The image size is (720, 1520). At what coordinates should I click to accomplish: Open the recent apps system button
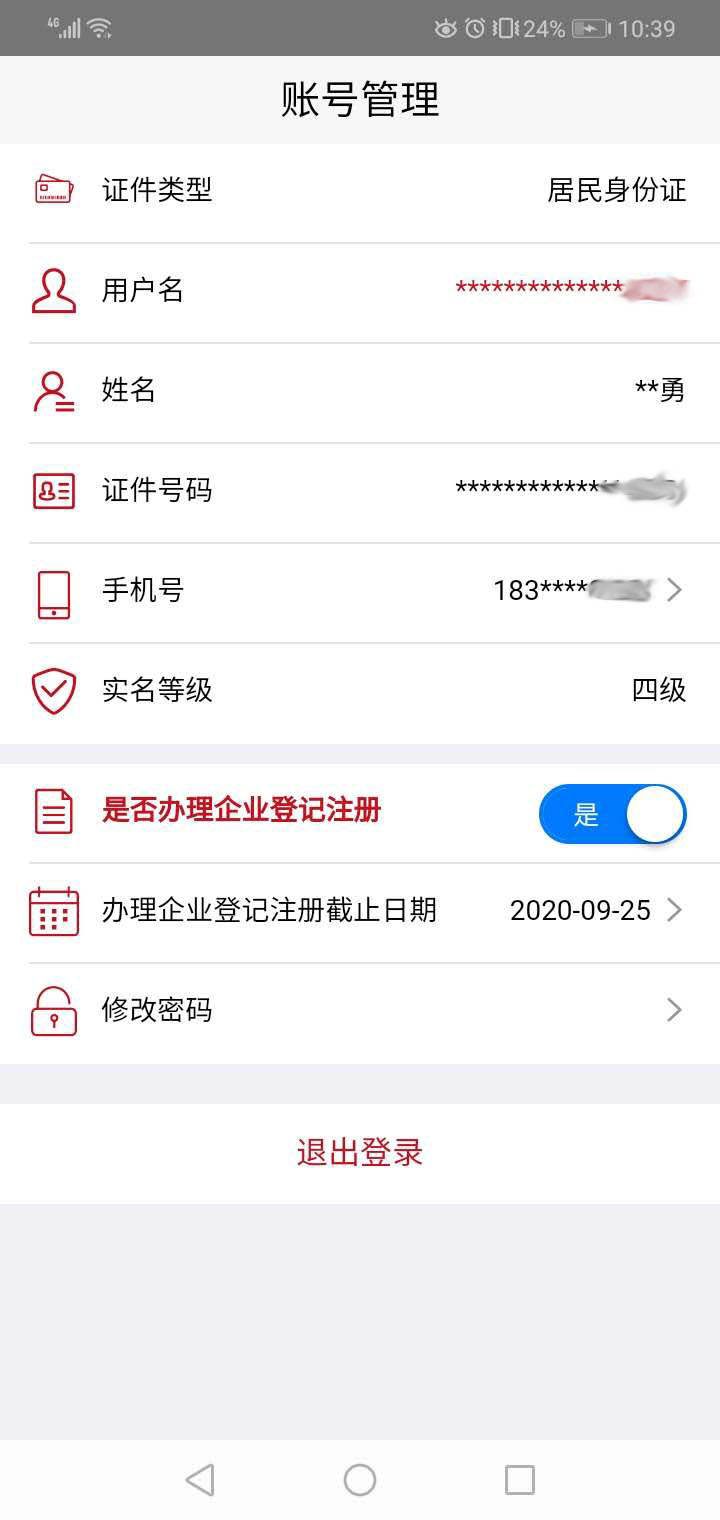pos(519,1480)
